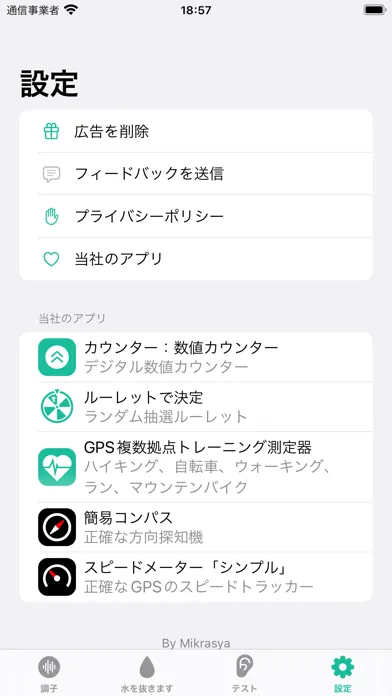The width and height of the screenshot is (392, 696).
Task: Switch to the テスト tab
Action: point(245,673)
